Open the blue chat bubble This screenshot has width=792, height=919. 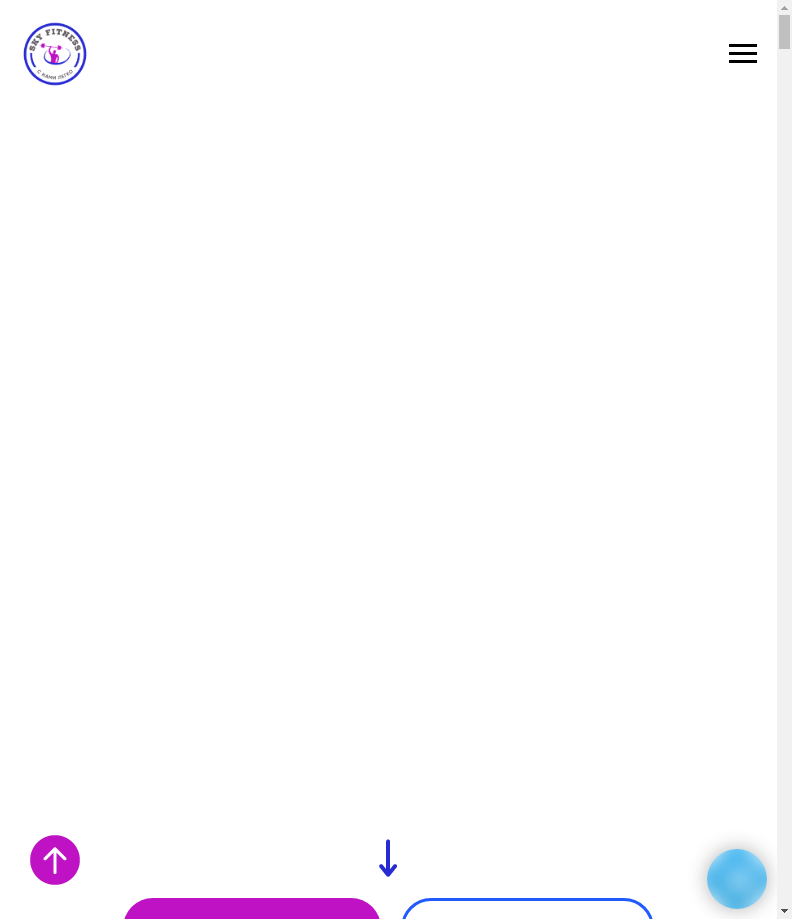coord(737,879)
